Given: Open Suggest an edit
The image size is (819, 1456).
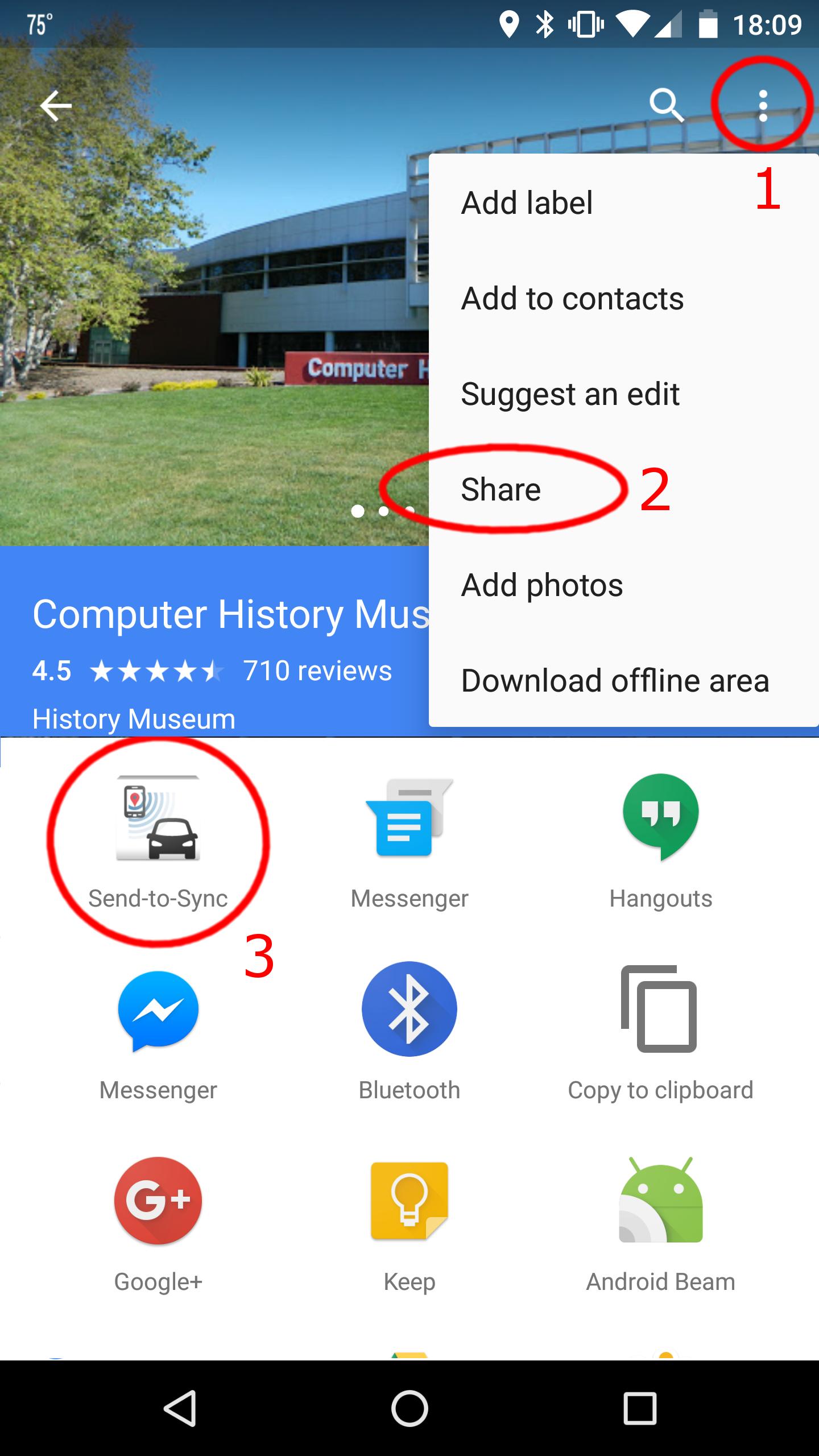Looking at the screenshot, I should click(570, 394).
